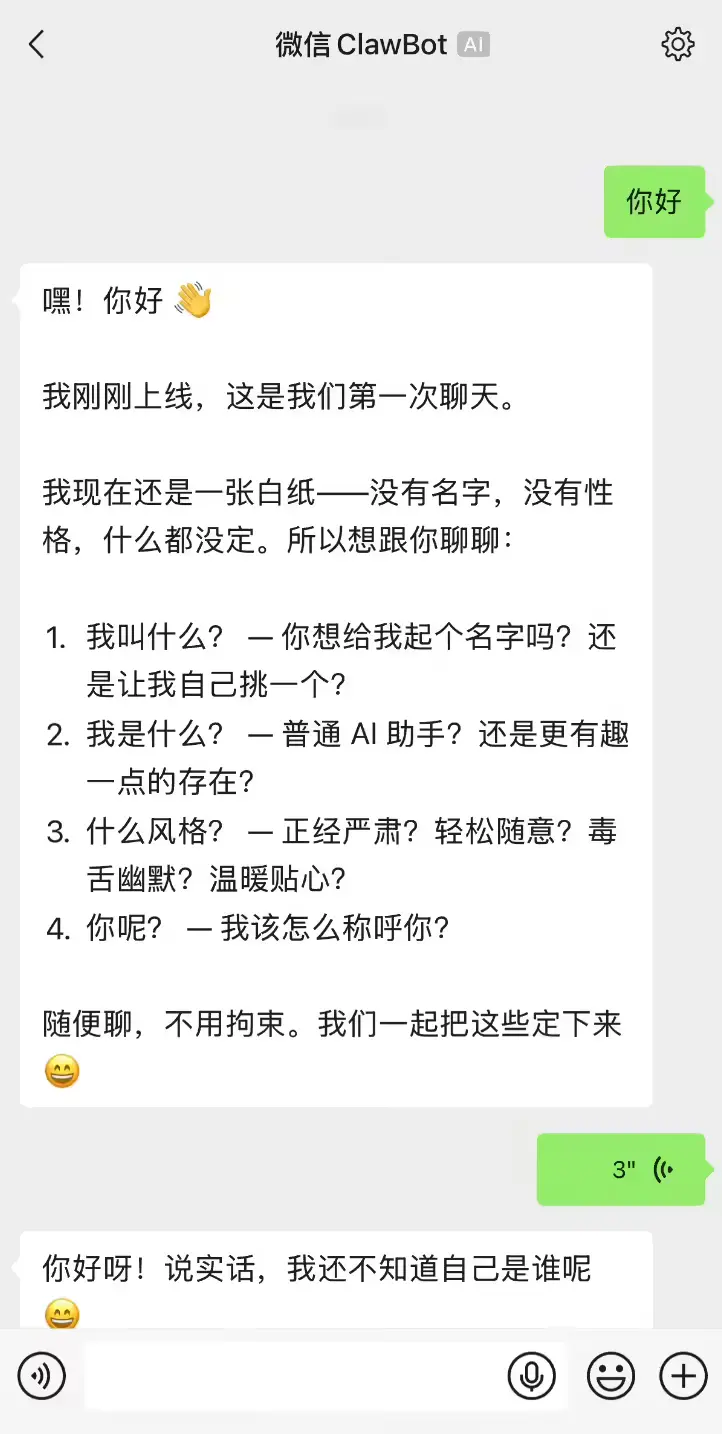Click the bot's long introduction message

point(335,685)
